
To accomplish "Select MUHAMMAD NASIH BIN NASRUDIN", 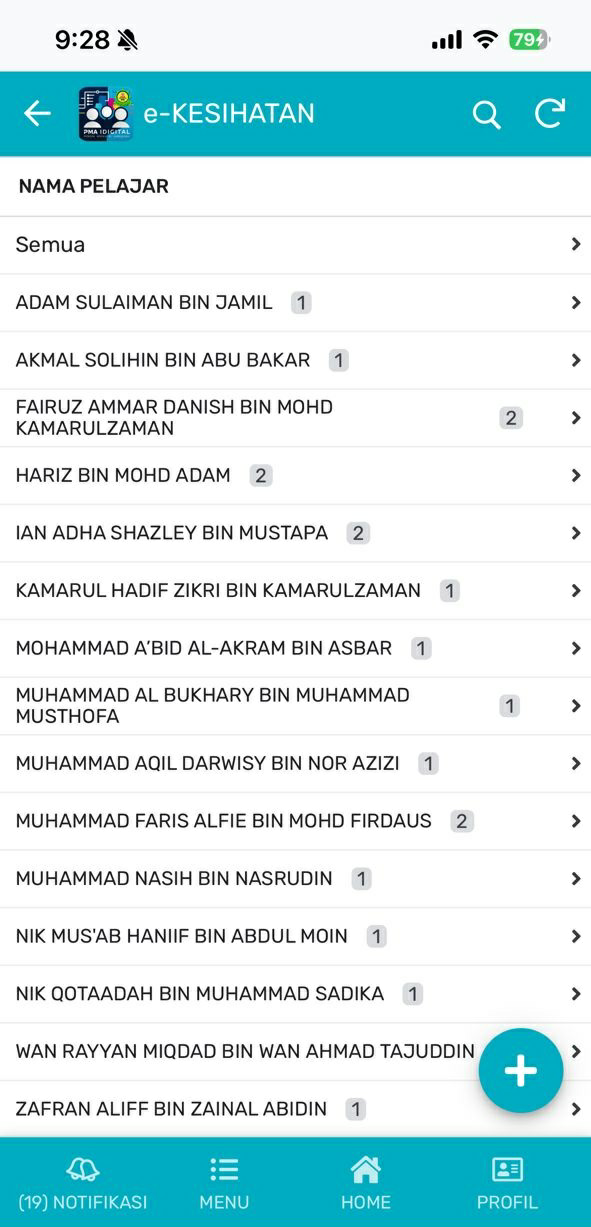I will click(295, 879).
